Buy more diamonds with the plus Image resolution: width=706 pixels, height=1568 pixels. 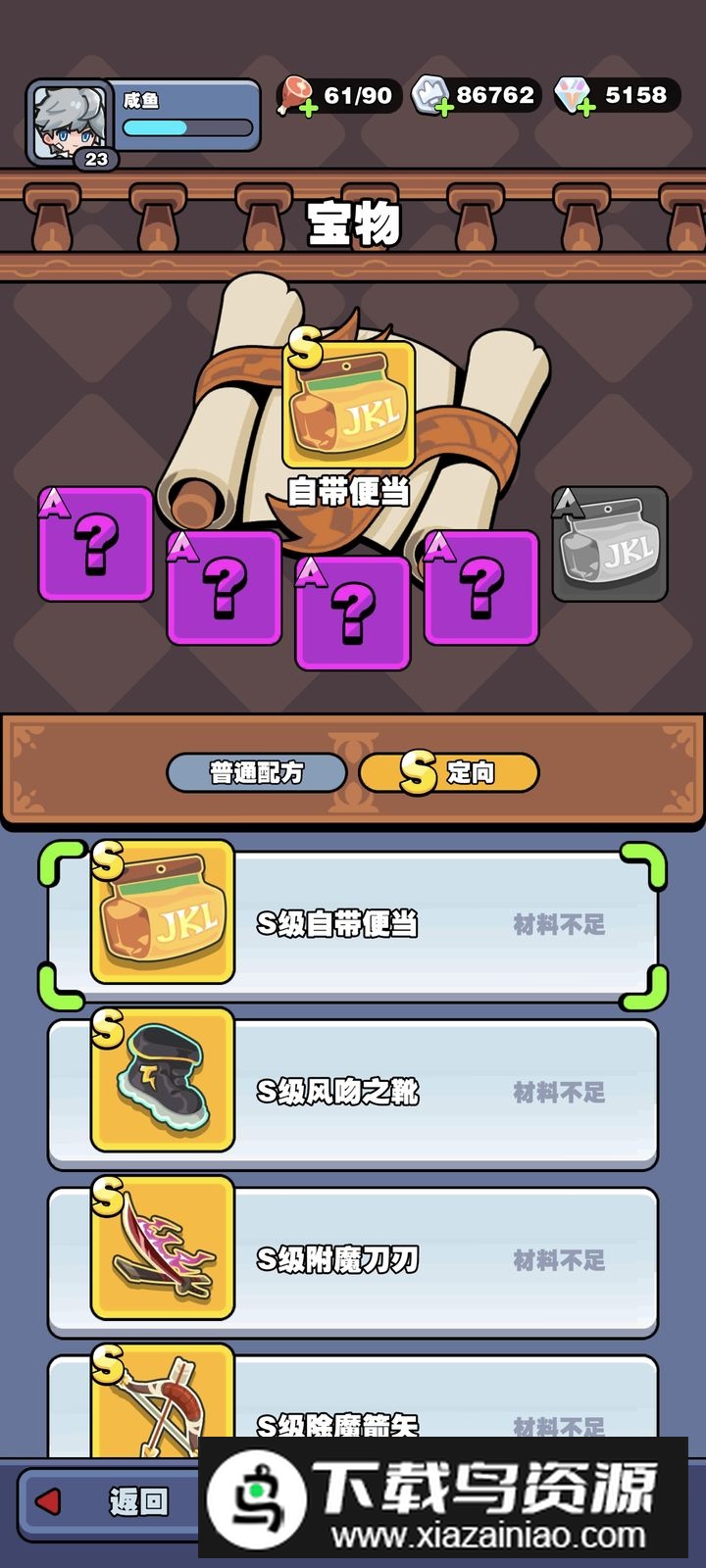pyautogui.click(x=586, y=107)
